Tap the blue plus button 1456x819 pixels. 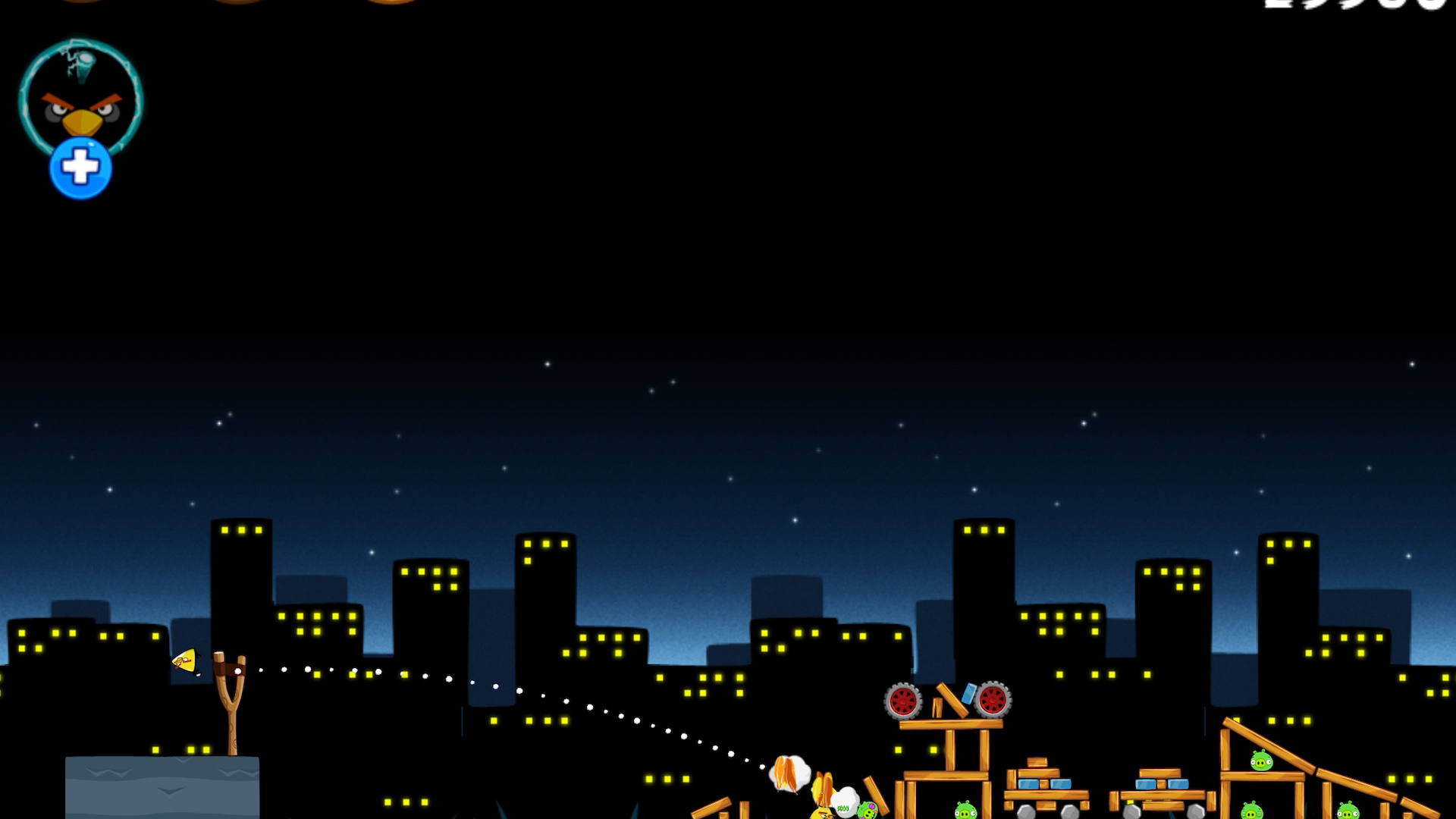click(80, 168)
